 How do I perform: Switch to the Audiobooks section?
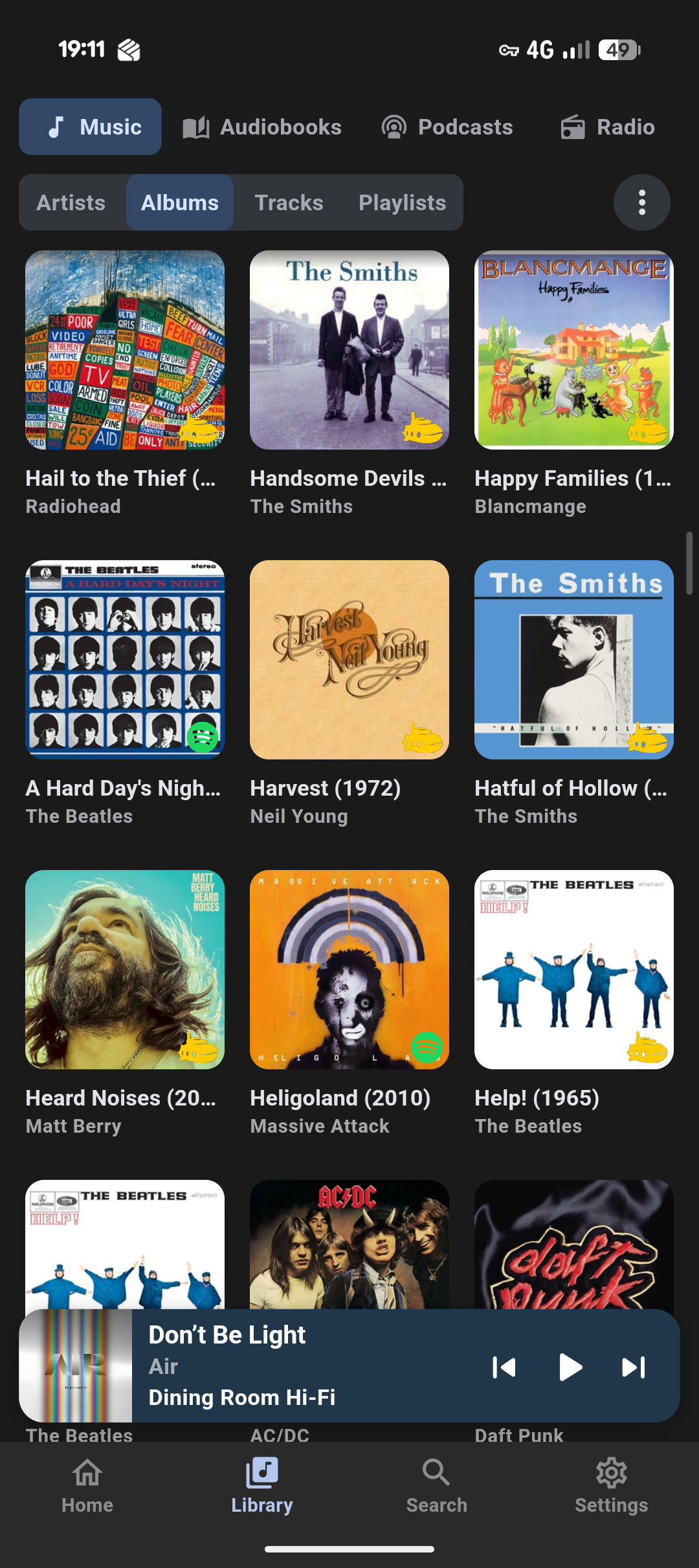[x=262, y=127]
